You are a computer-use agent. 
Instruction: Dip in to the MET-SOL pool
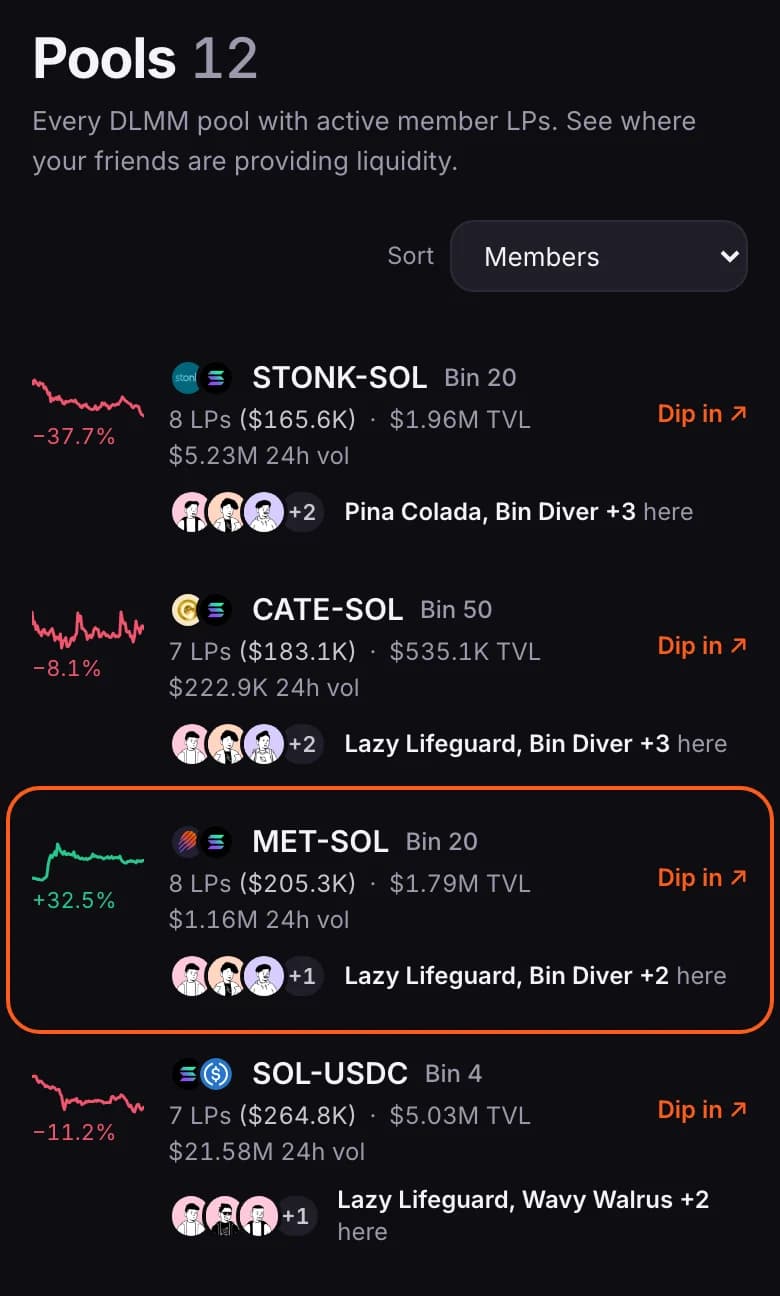pos(702,877)
